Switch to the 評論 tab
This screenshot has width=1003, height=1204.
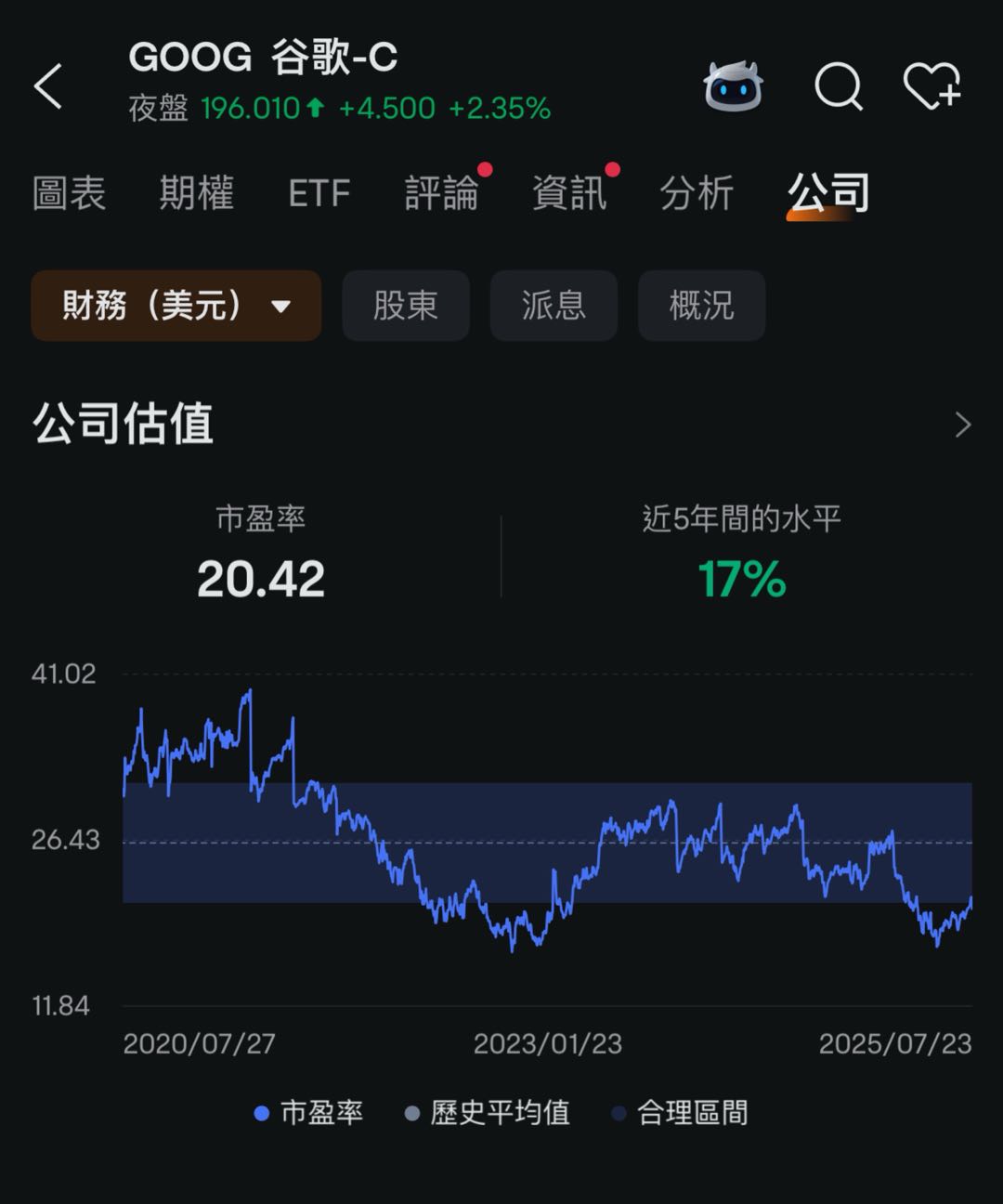[x=442, y=193]
